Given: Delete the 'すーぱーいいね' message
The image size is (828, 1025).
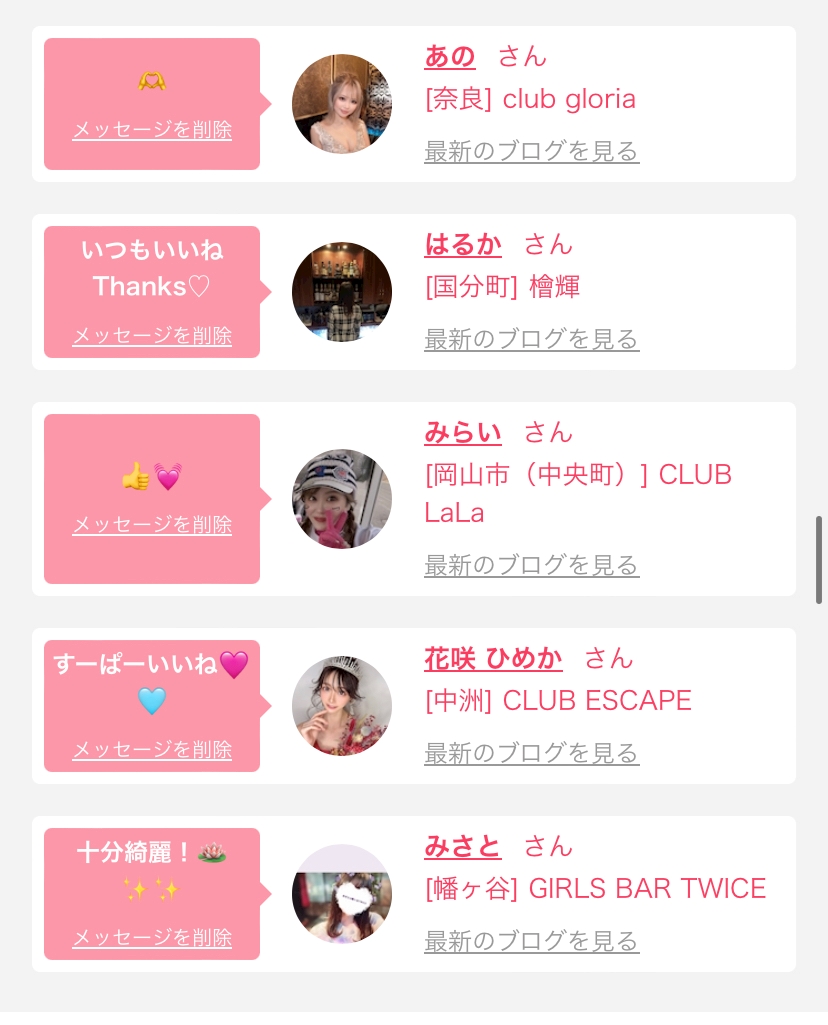Looking at the screenshot, I should pos(152,750).
